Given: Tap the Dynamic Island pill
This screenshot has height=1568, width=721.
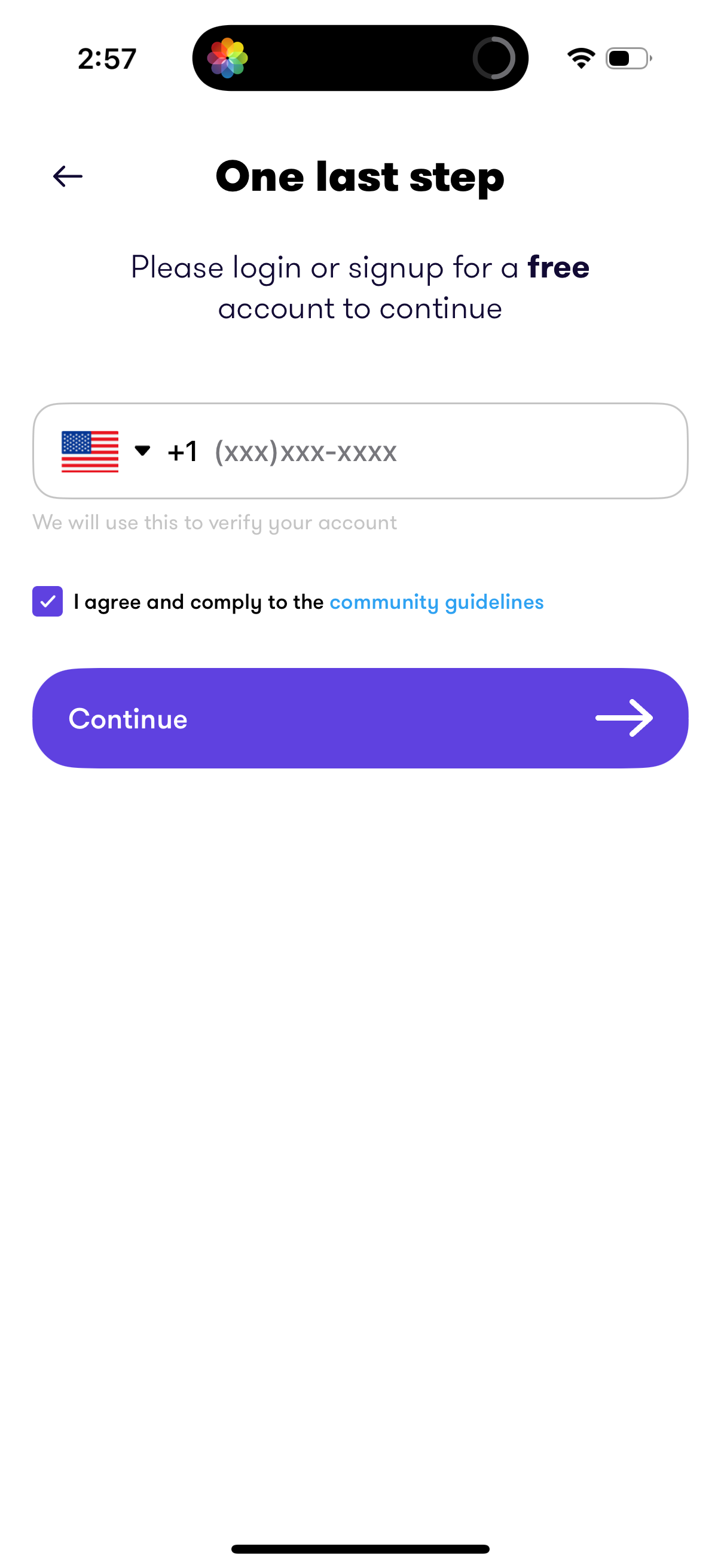Looking at the screenshot, I should 360,57.
